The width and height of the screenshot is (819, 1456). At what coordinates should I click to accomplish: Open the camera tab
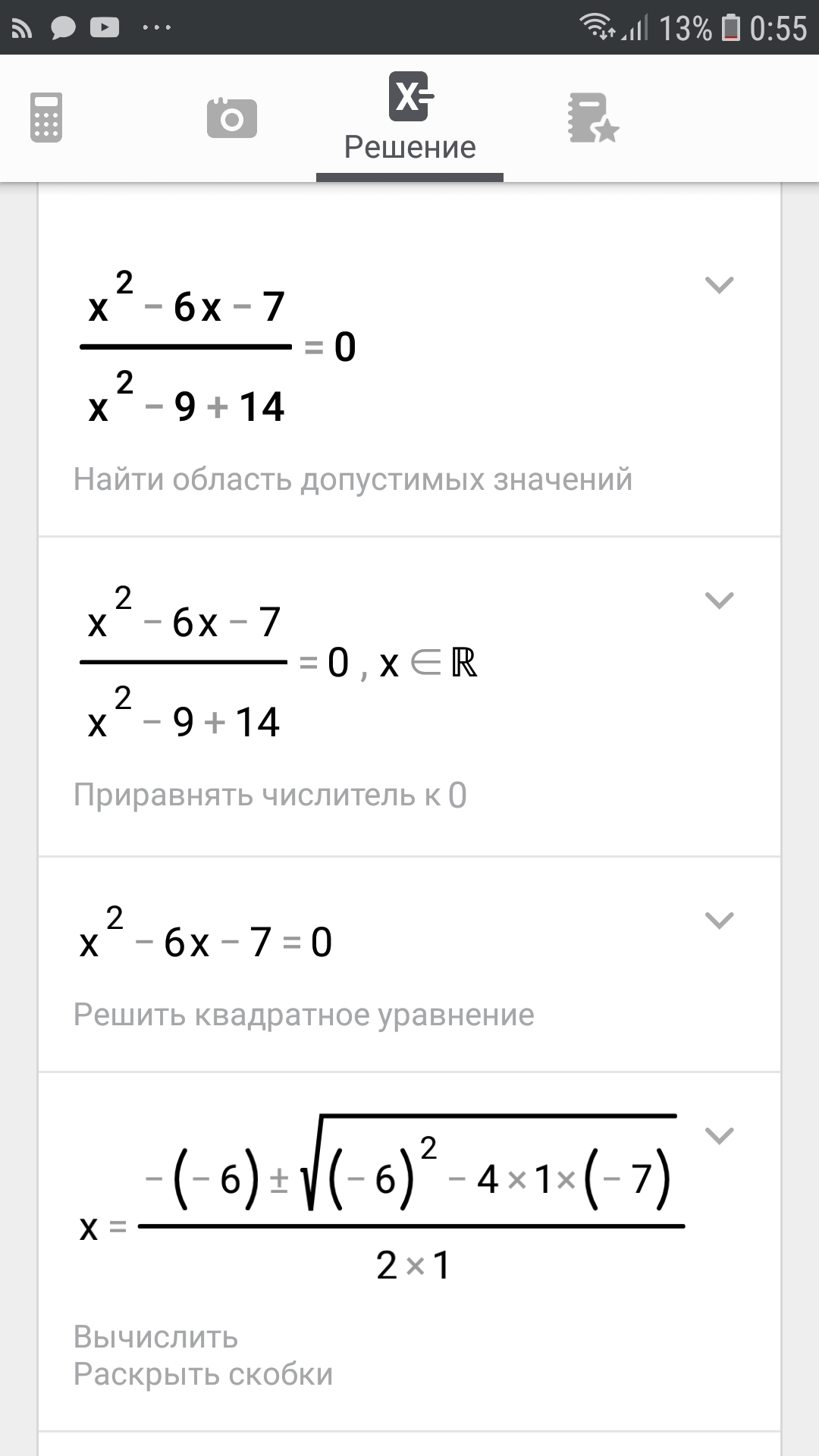(x=231, y=118)
